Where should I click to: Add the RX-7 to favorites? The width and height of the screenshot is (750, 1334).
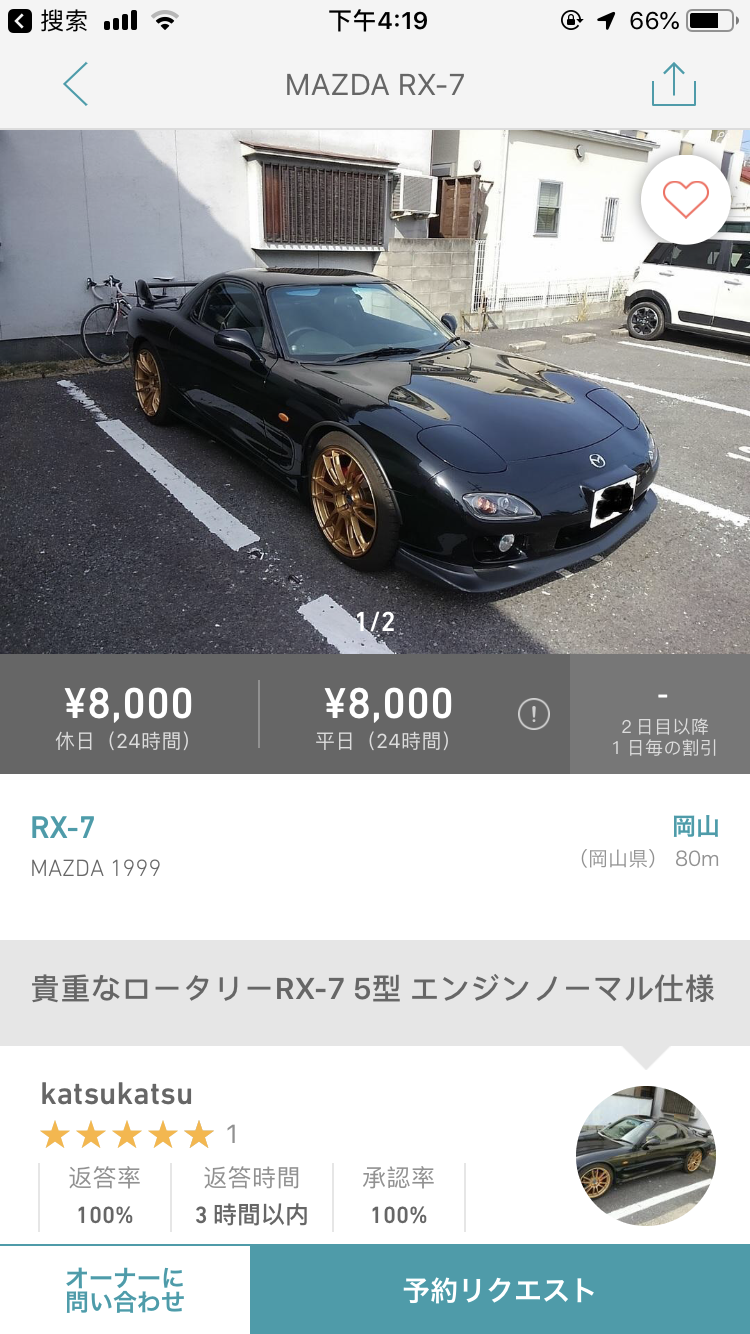685,199
